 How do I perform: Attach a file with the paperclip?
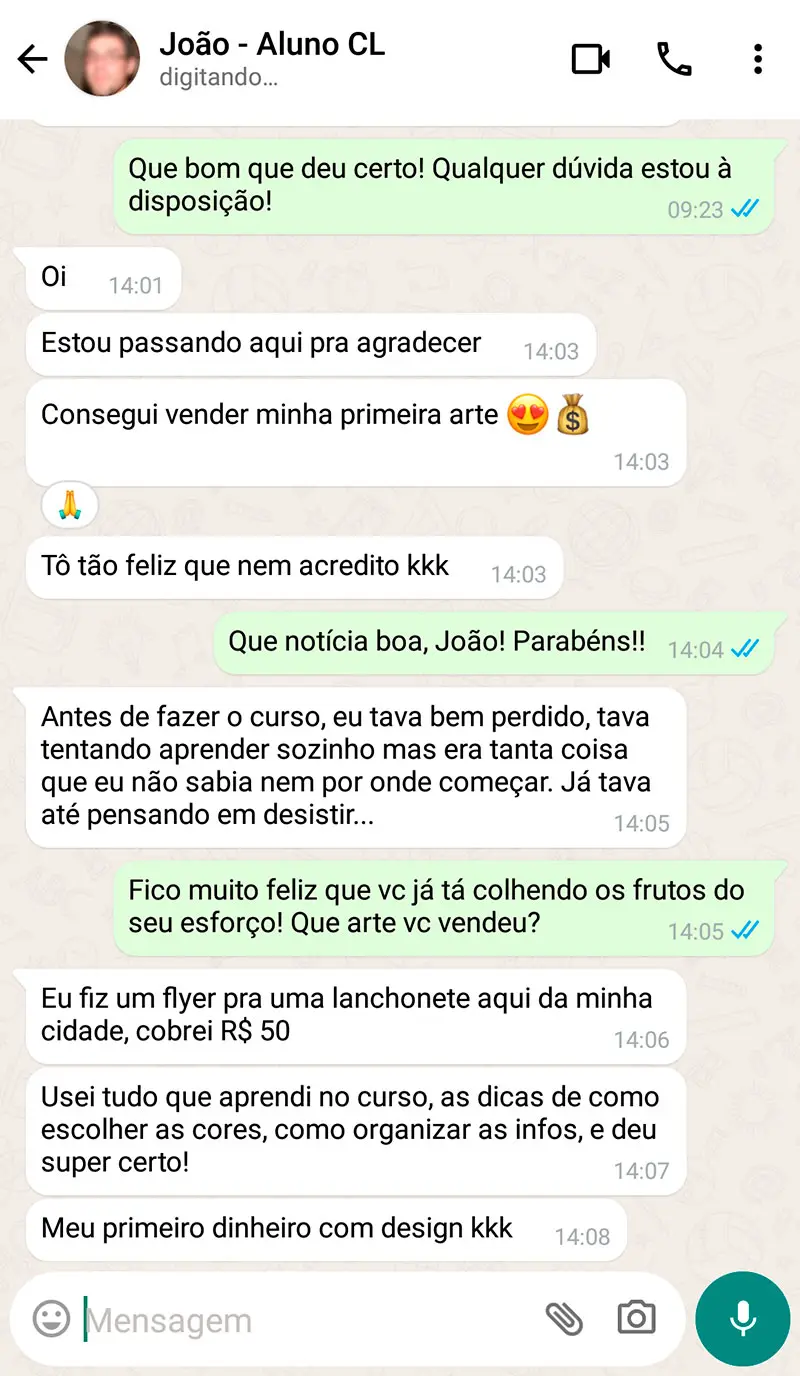(x=564, y=1319)
